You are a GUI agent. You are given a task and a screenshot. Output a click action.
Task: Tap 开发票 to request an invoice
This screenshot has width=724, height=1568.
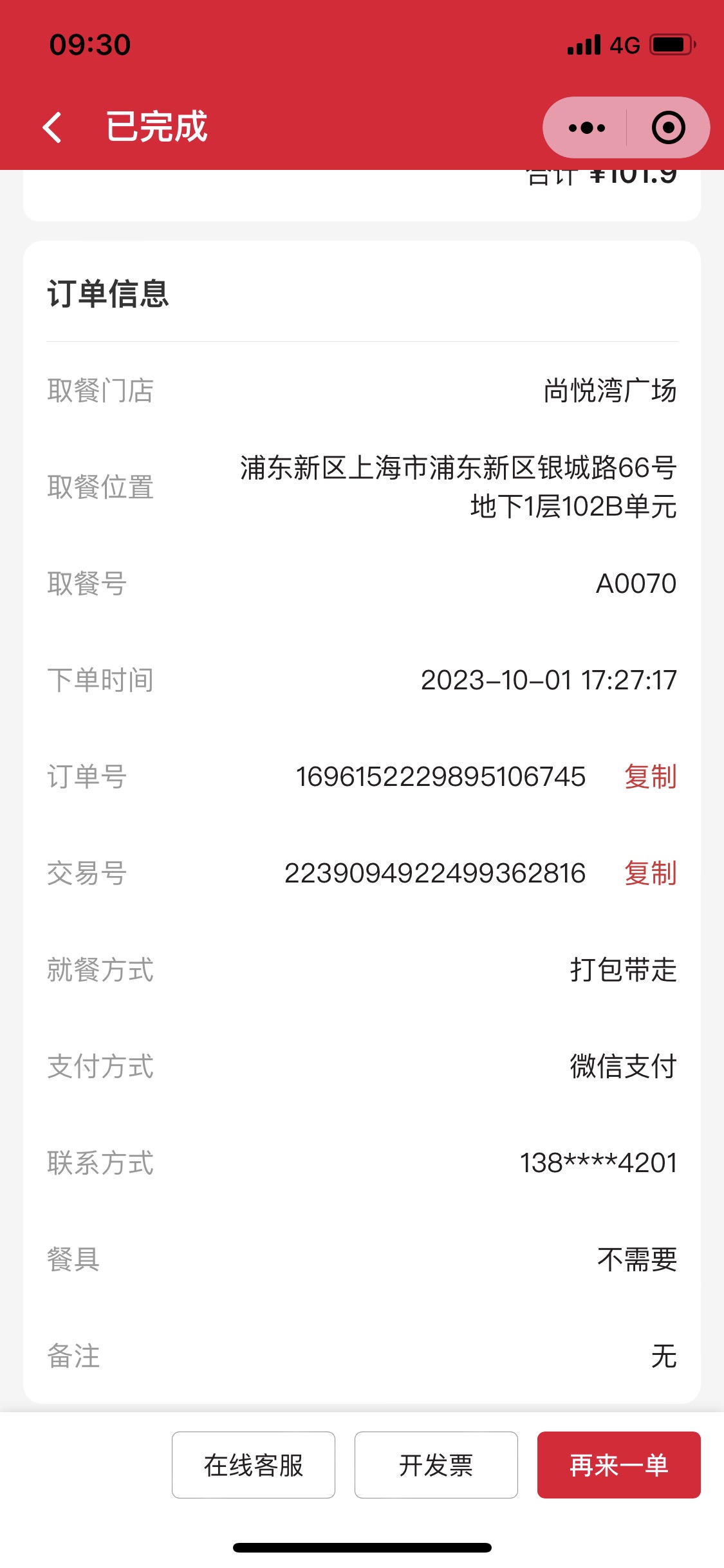tap(436, 1465)
